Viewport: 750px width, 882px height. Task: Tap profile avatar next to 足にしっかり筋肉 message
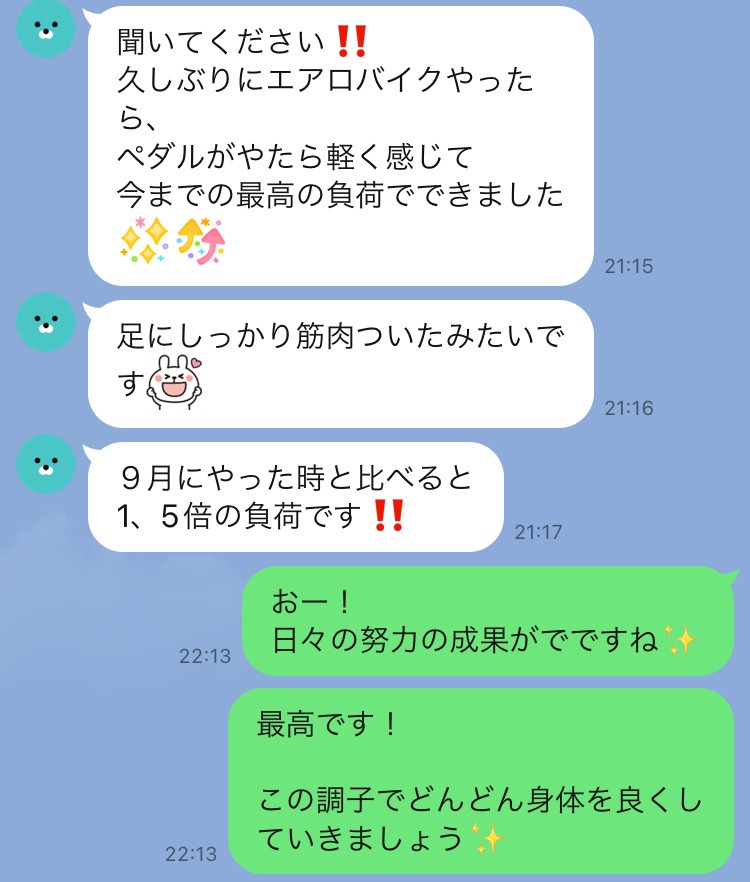[47, 322]
